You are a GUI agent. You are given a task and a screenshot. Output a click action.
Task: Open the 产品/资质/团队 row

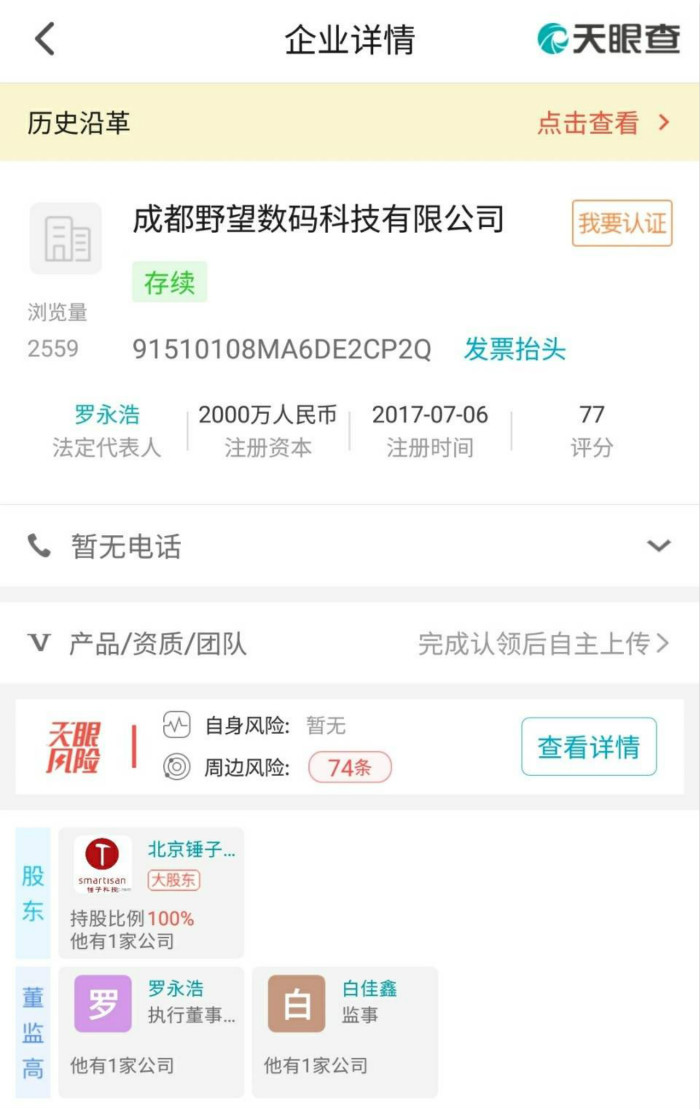(x=350, y=644)
